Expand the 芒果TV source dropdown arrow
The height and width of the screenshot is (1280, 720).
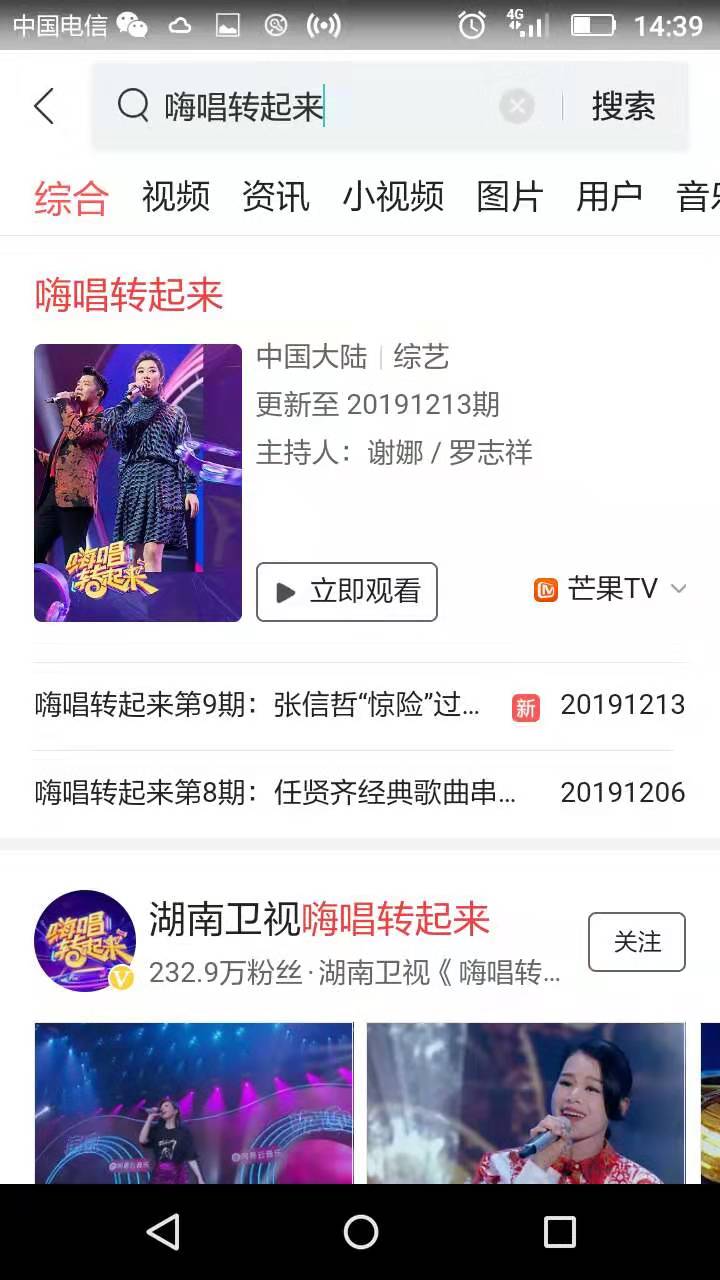coord(679,590)
